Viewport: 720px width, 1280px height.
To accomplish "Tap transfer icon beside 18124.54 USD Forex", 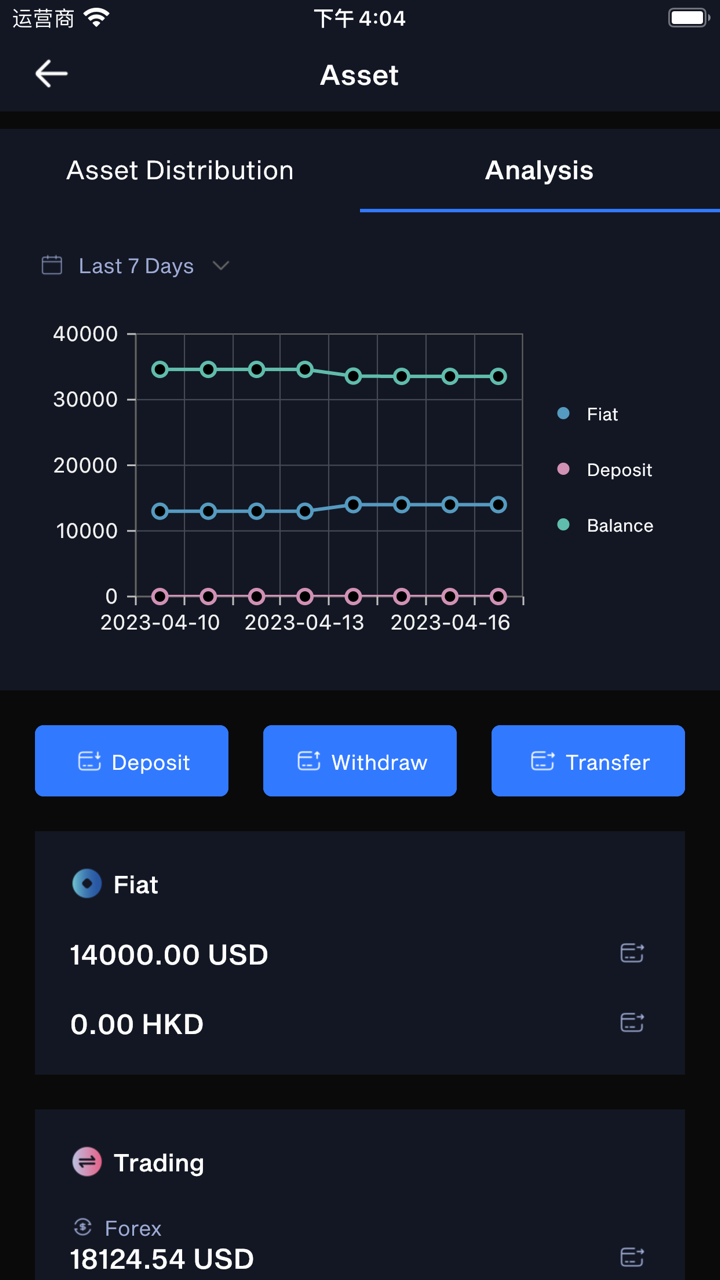I will click(x=632, y=1257).
